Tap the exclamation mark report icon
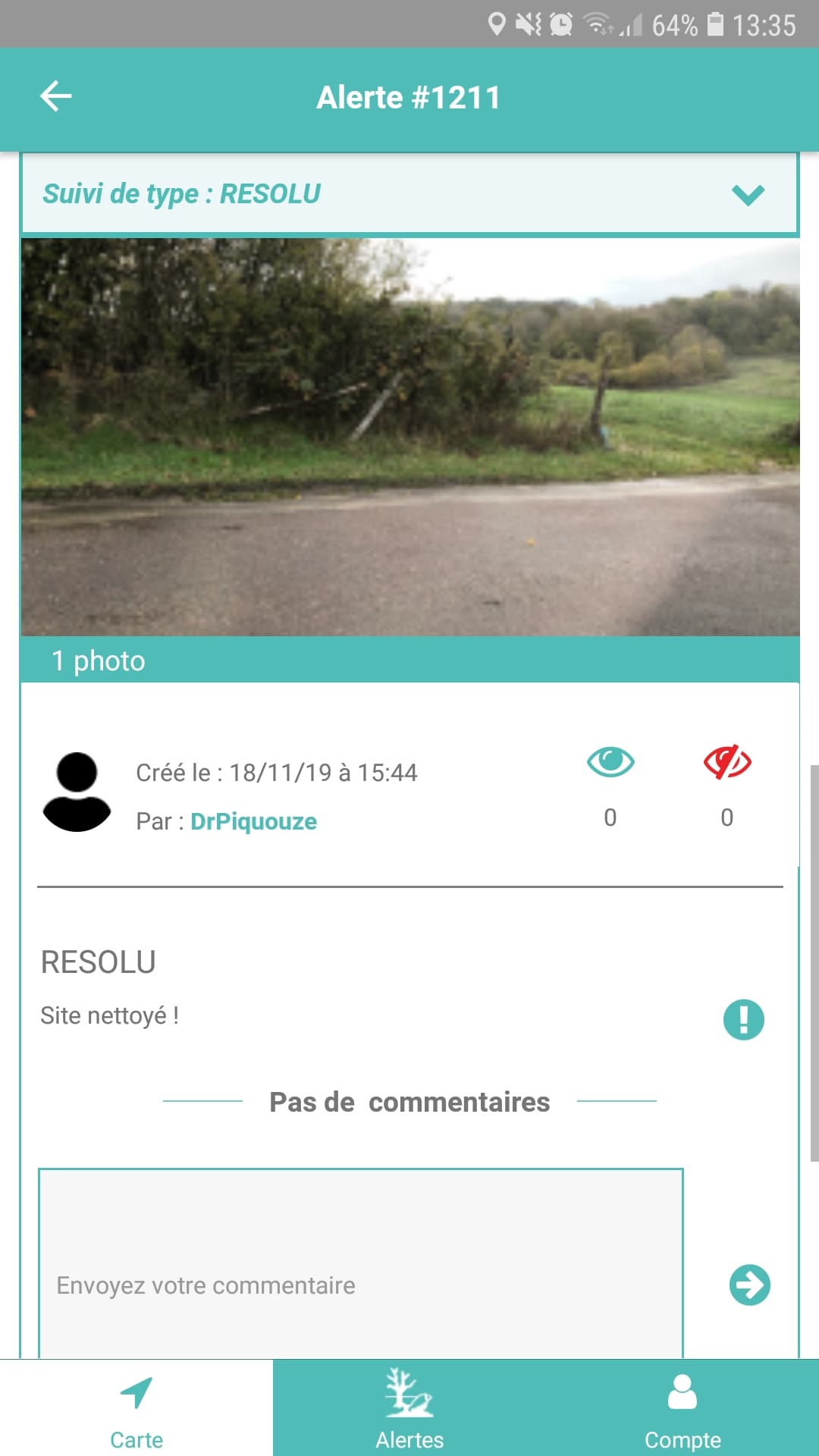Image resolution: width=819 pixels, height=1456 pixels. tap(743, 1018)
